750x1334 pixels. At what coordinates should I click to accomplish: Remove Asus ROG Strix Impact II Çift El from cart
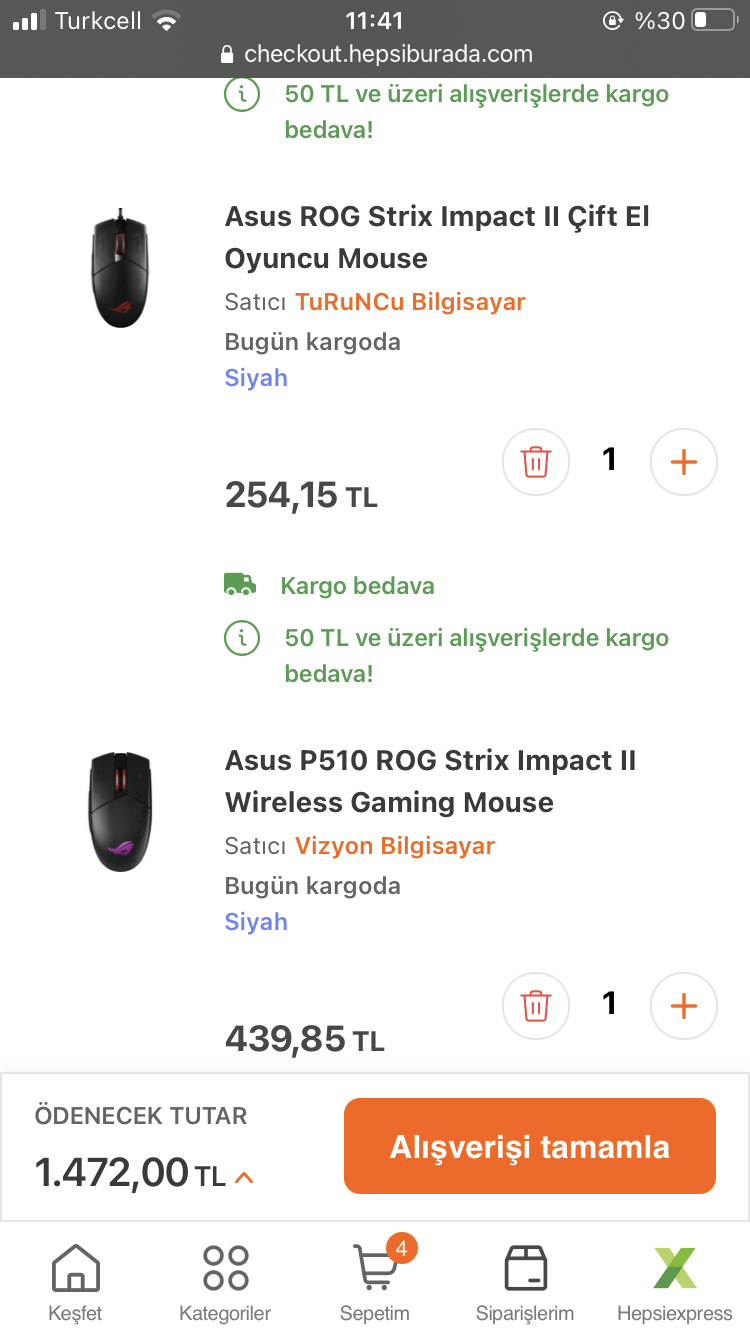tap(536, 462)
